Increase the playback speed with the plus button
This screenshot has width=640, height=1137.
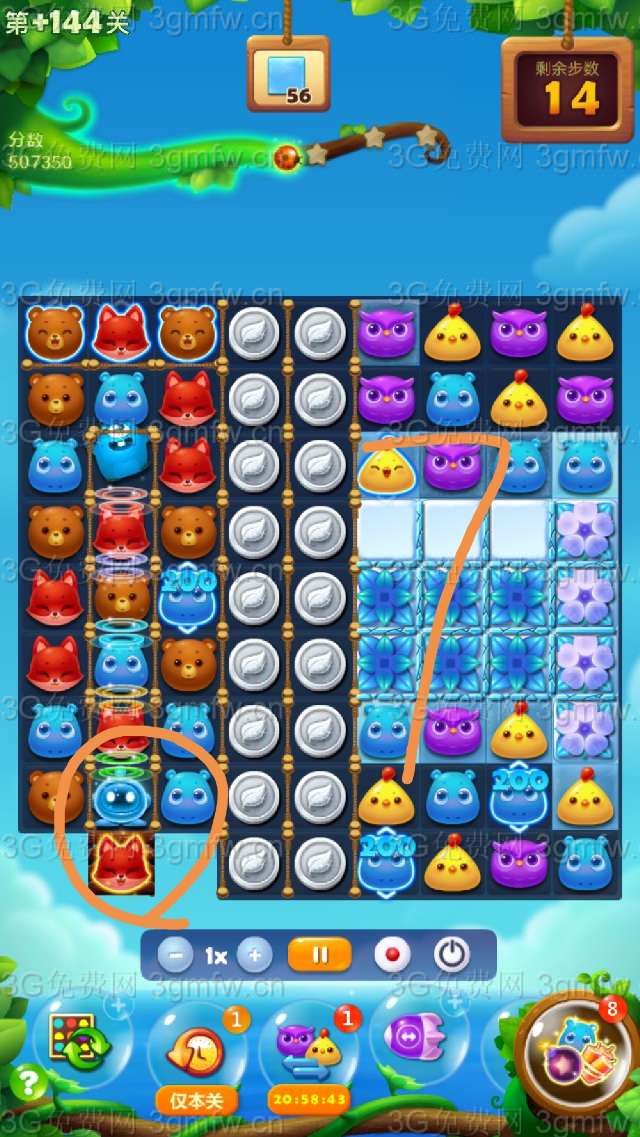click(x=254, y=955)
